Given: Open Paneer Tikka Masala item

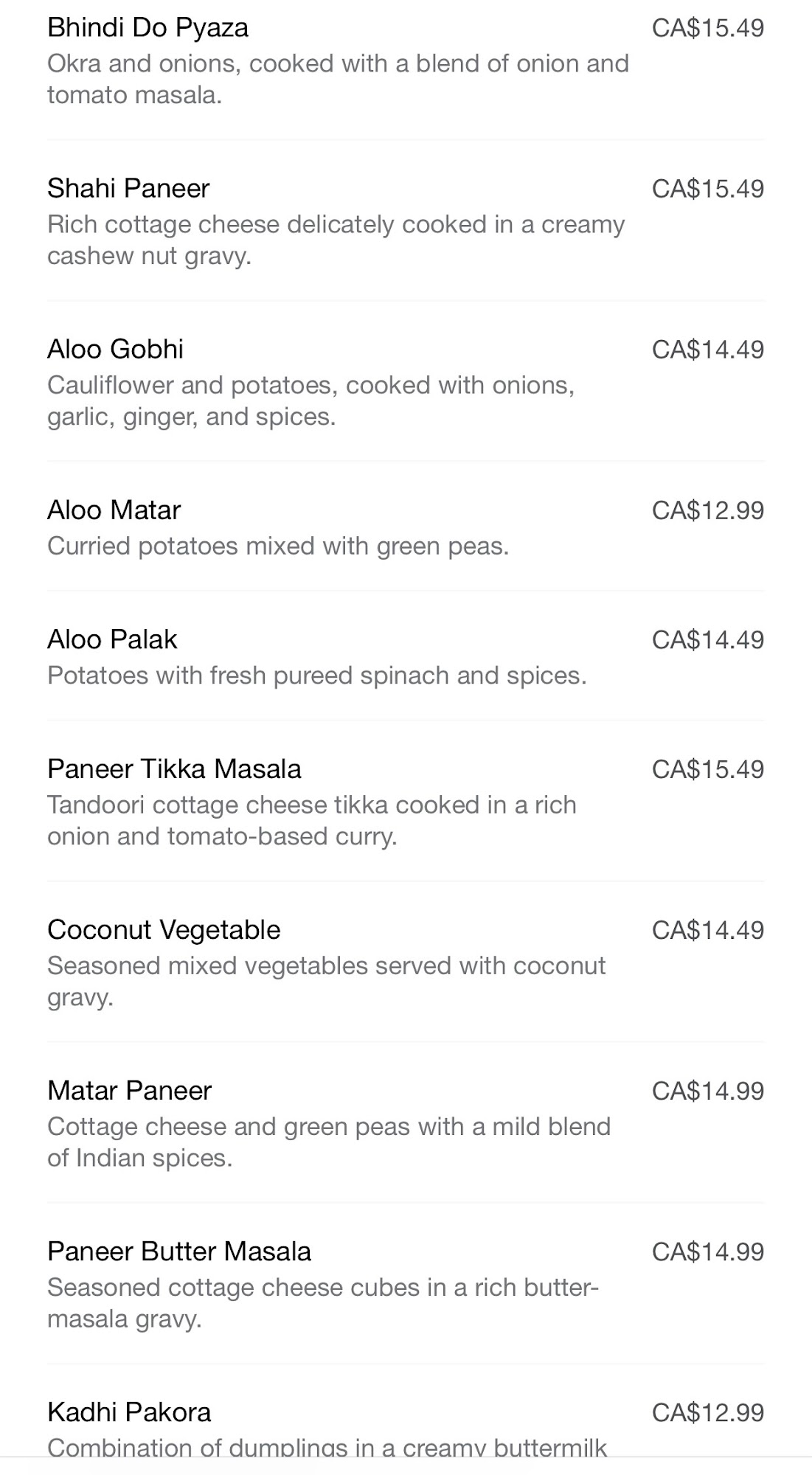Looking at the screenshot, I should tap(174, 769).
